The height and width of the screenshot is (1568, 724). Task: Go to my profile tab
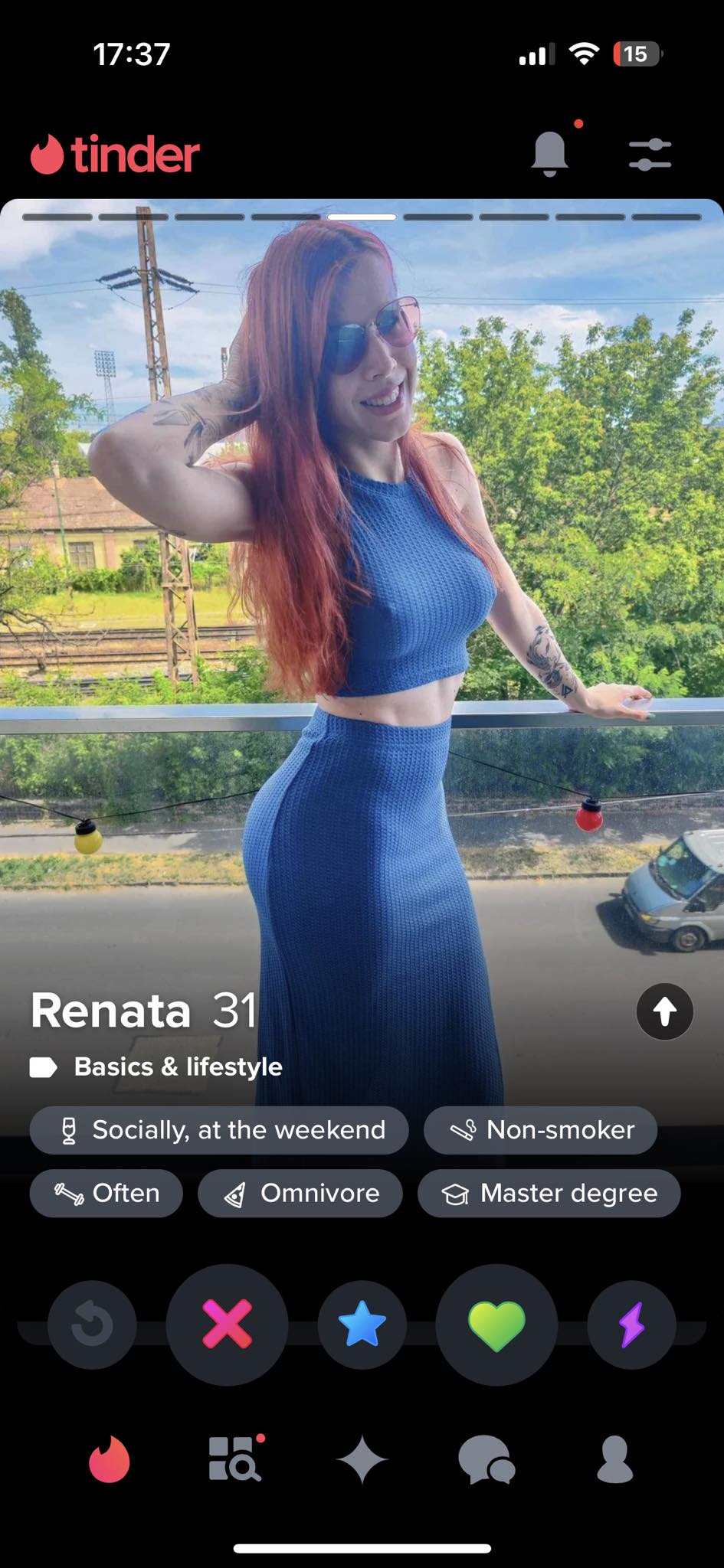pos(614,1459)
